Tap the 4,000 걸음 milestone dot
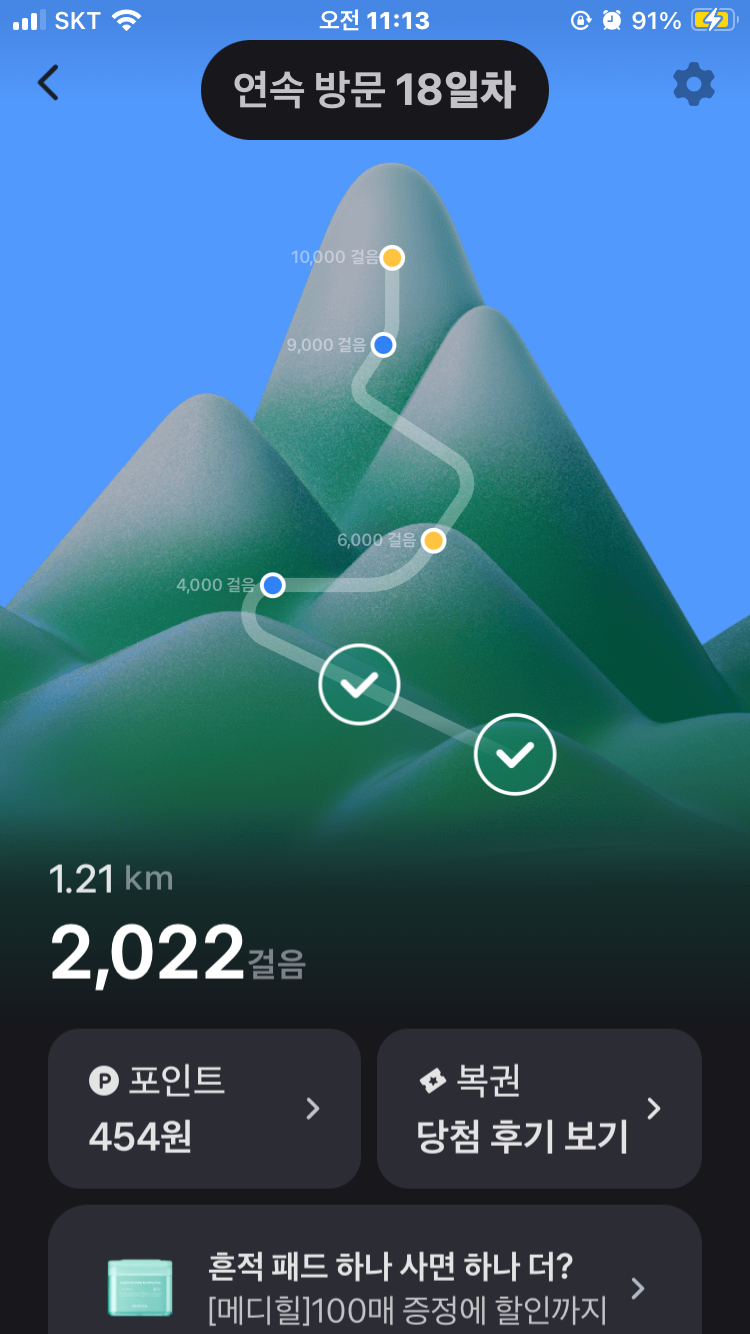This screenshot has width=750, height=1334. click(x=272, y=585)
